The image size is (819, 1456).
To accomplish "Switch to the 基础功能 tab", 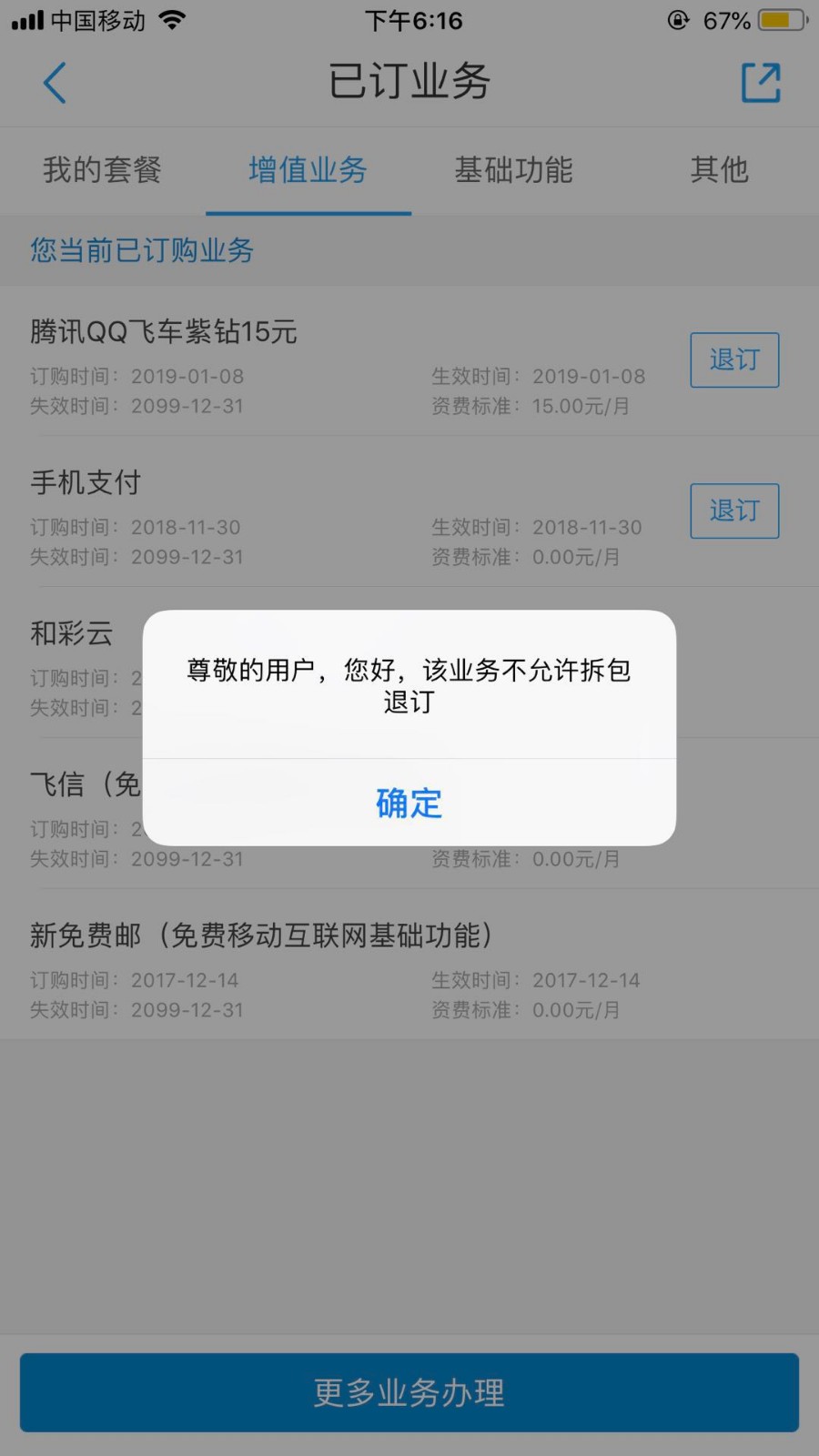I will tap(513, 170).
